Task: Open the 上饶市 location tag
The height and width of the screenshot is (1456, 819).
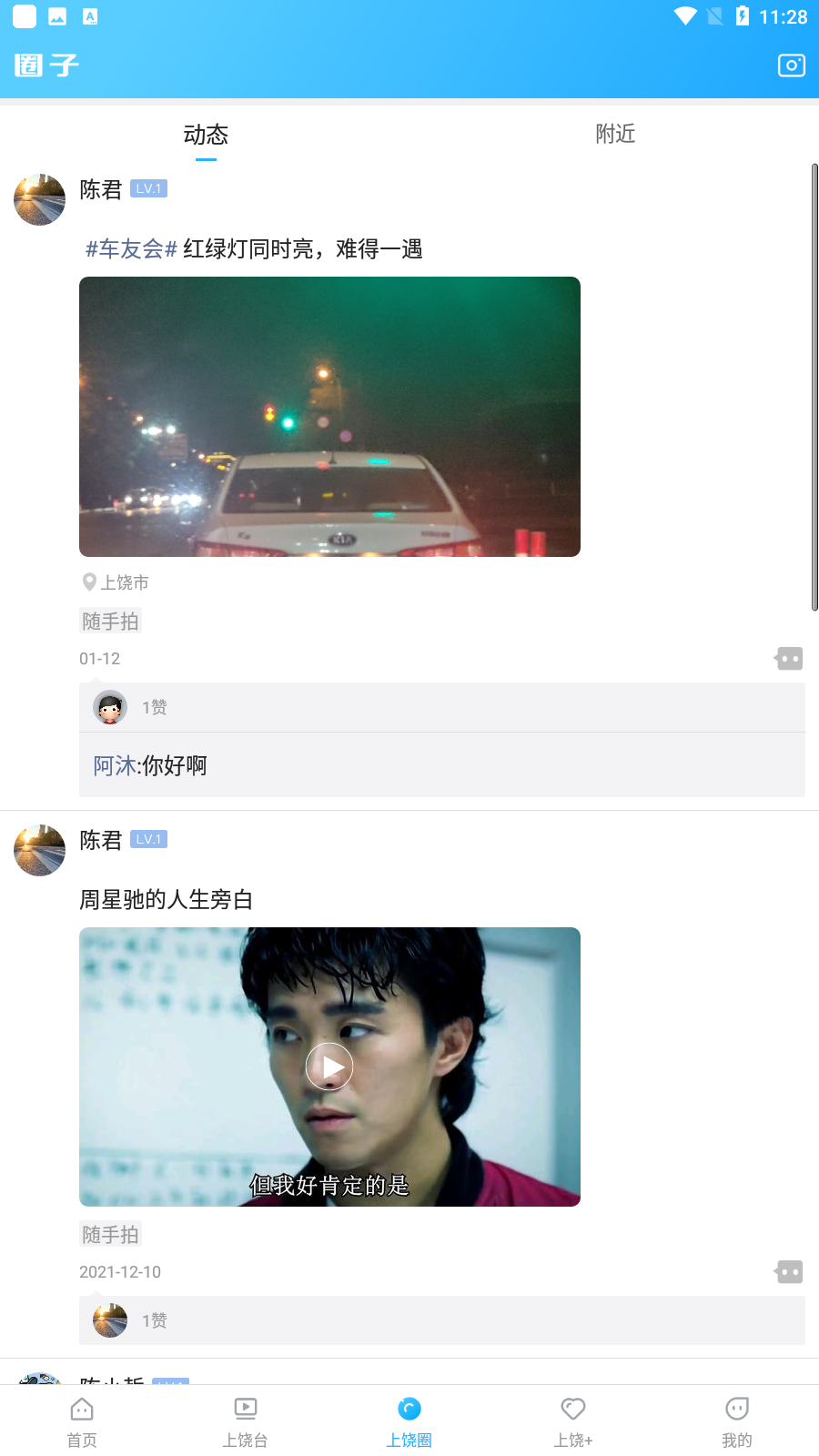Action: pos(116,582)
